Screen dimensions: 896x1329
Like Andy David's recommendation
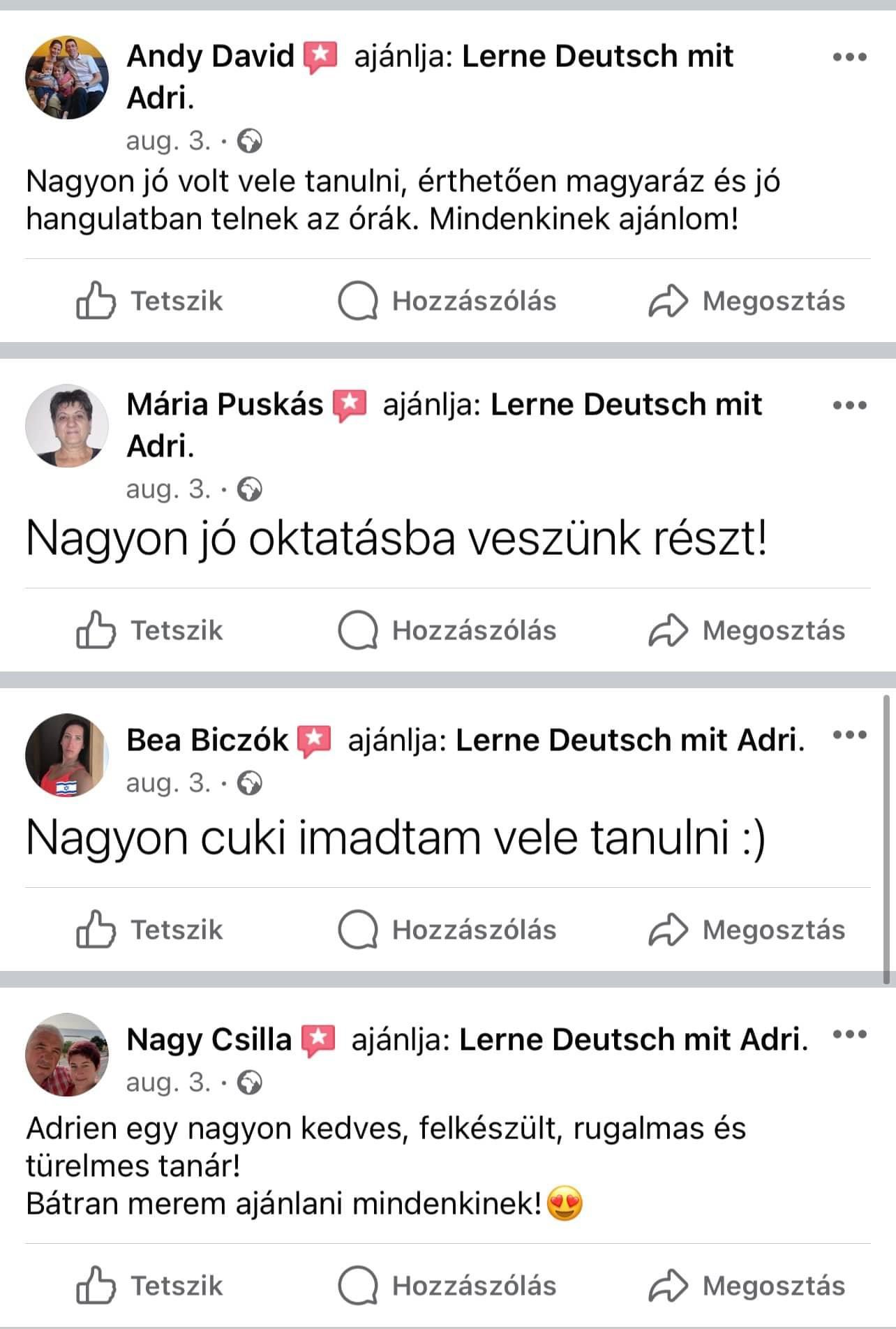(149, 301)
